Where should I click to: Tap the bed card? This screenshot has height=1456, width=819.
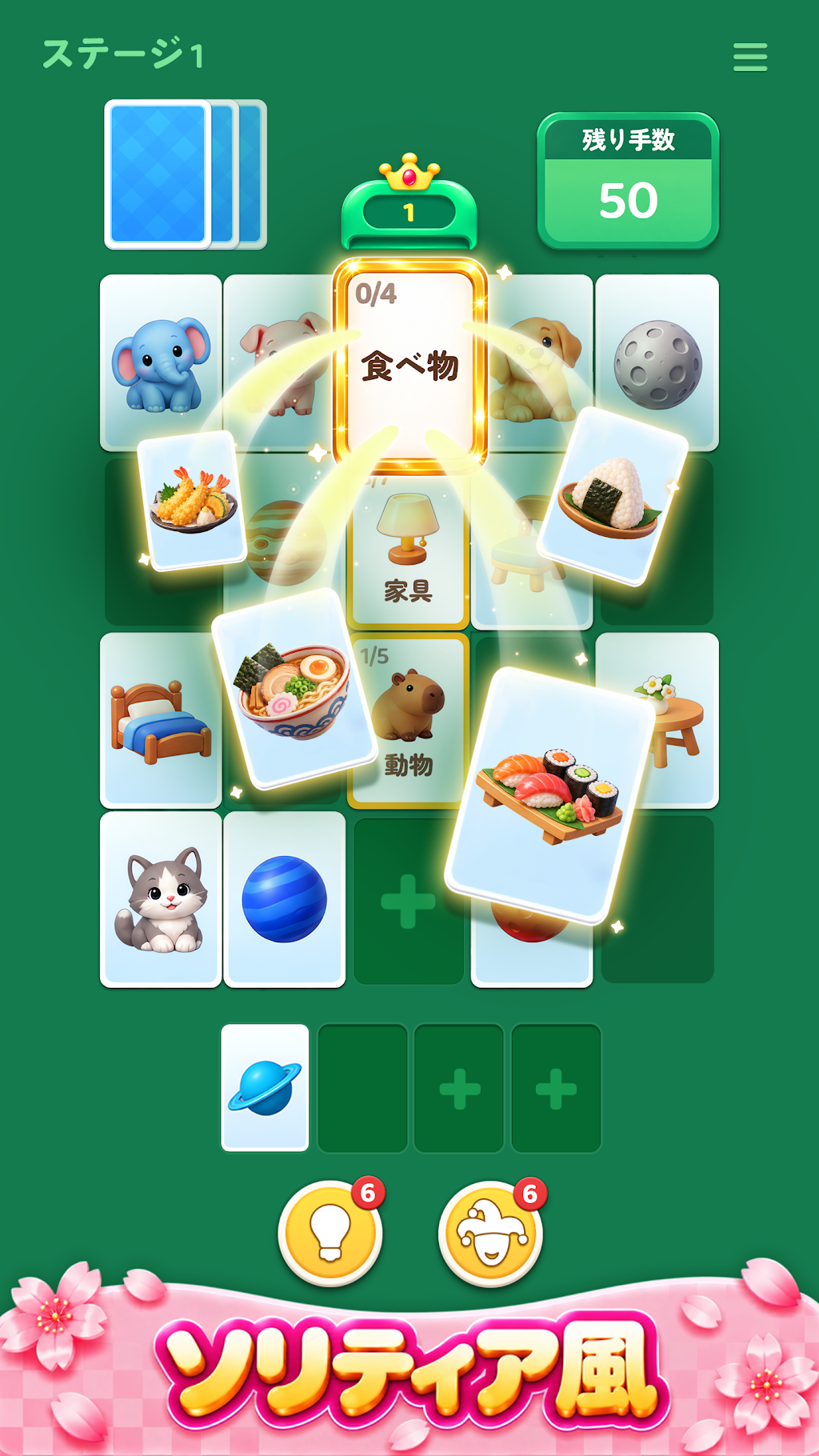click(x=160, y=720)
